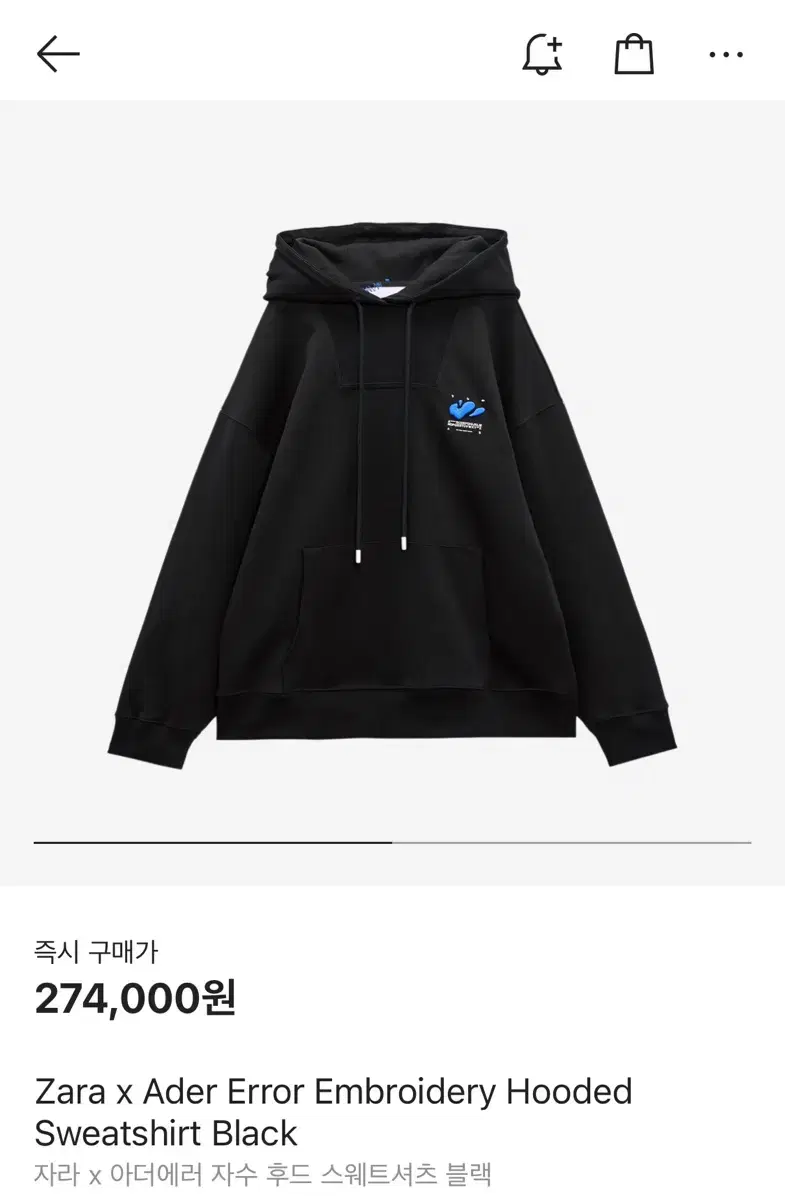
Task: Open the shopping bag
Action: click(634, 54)
